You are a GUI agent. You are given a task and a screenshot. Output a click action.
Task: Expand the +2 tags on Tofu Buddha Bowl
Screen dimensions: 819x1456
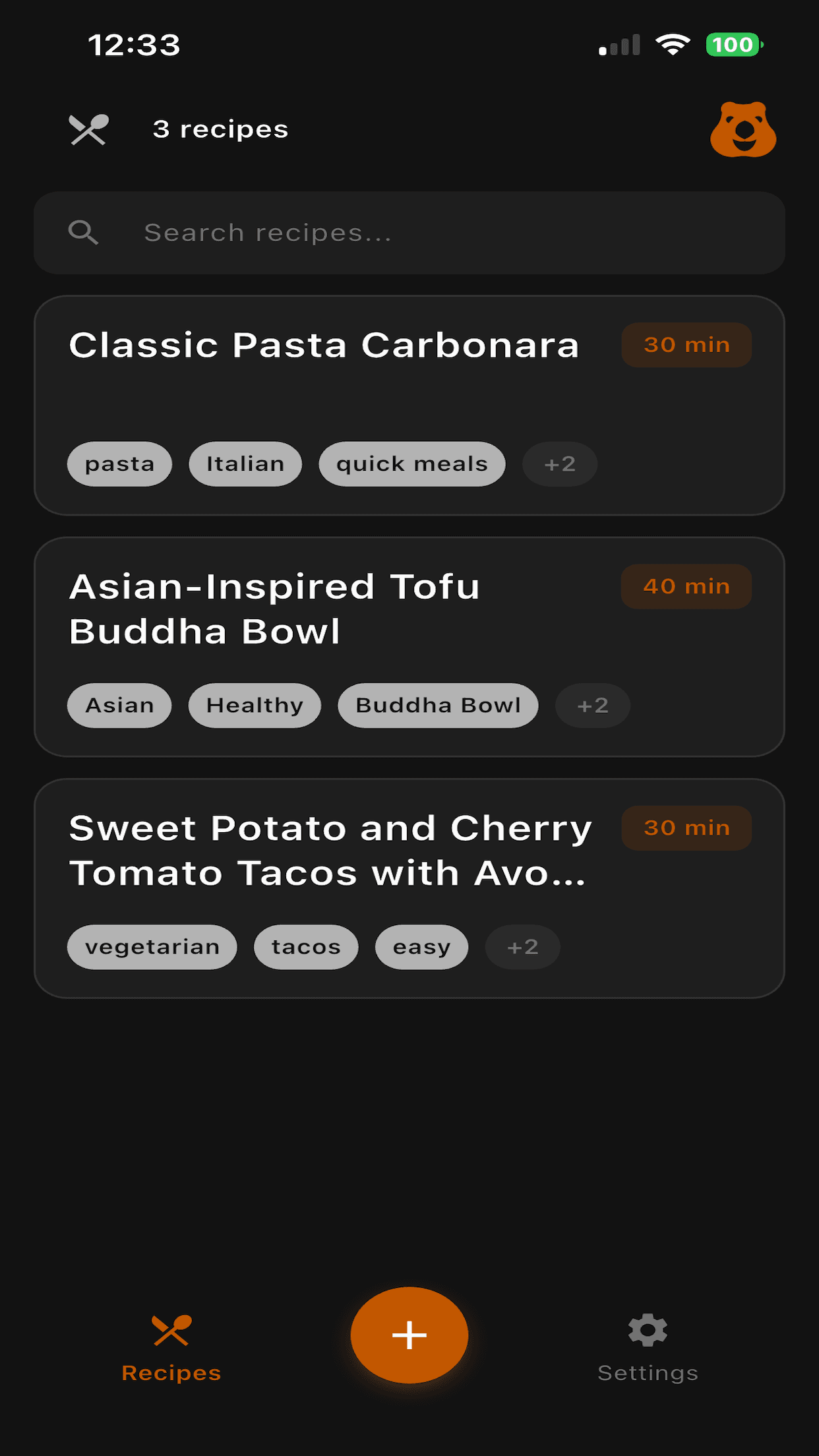591,705
